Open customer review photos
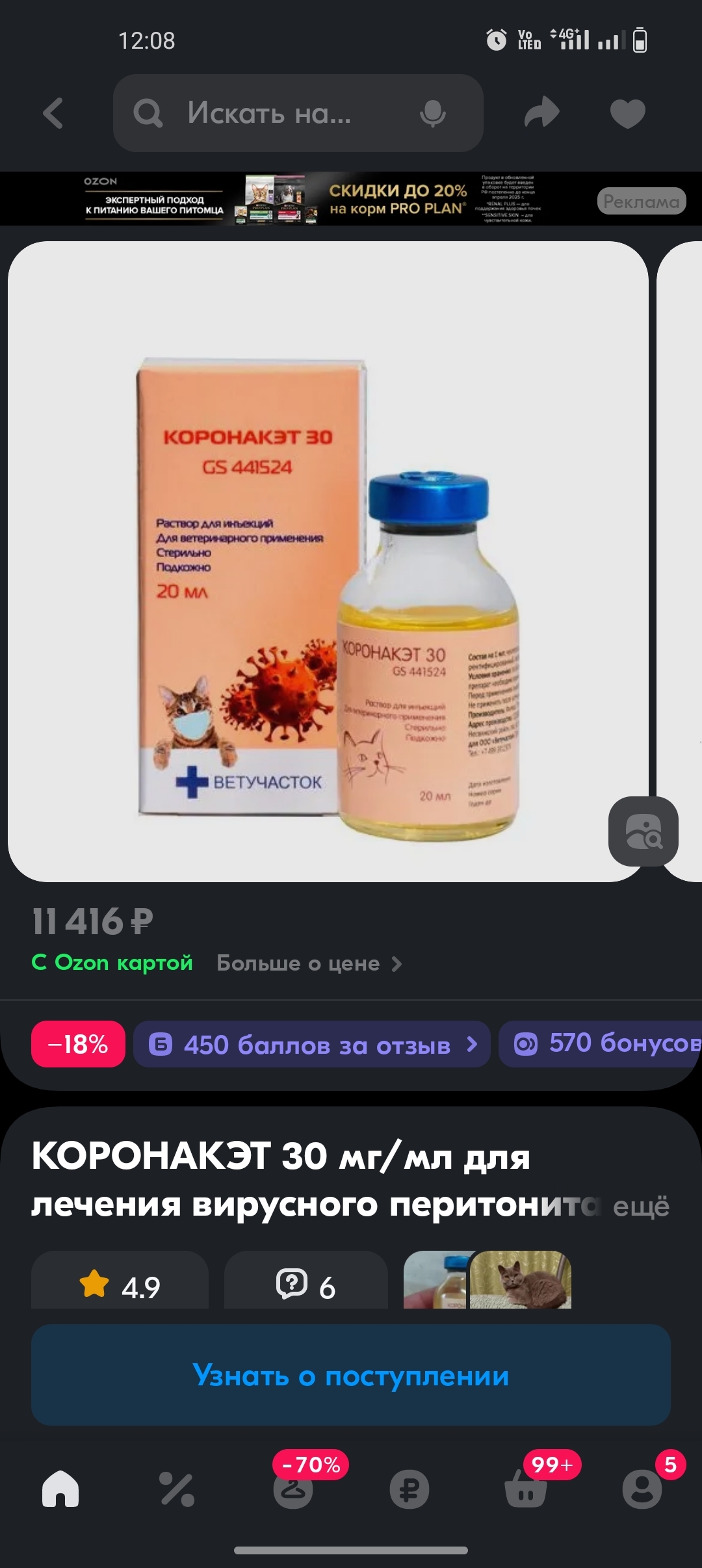 (487, 1281)
